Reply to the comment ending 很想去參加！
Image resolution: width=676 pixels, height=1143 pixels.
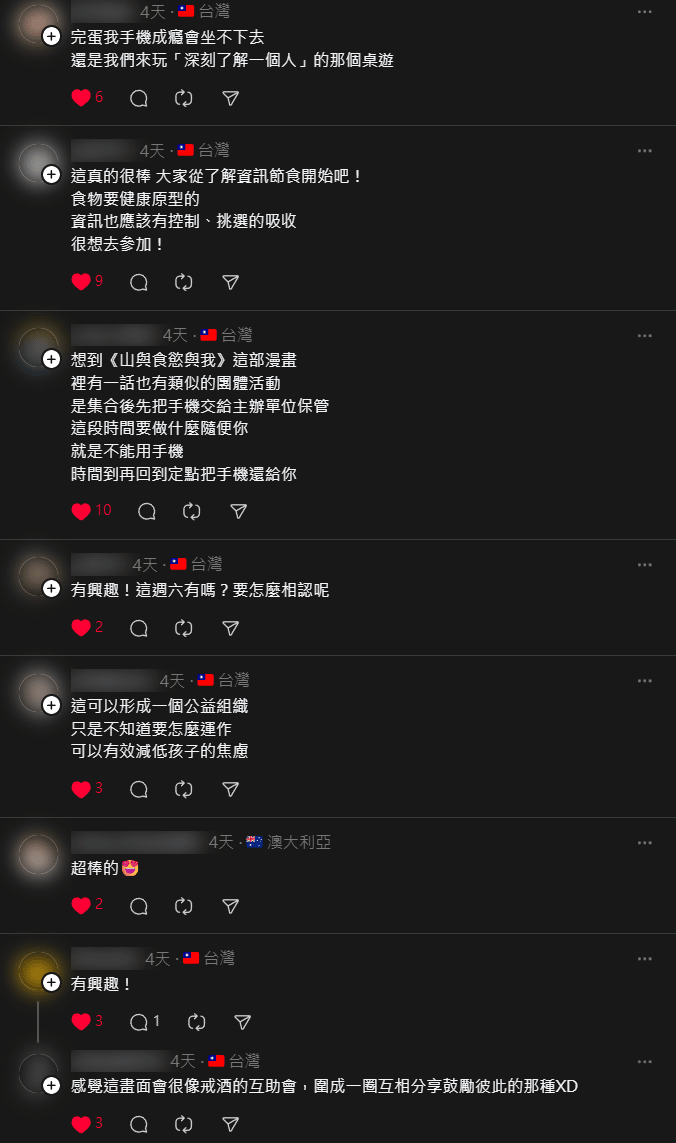(139, 282)
